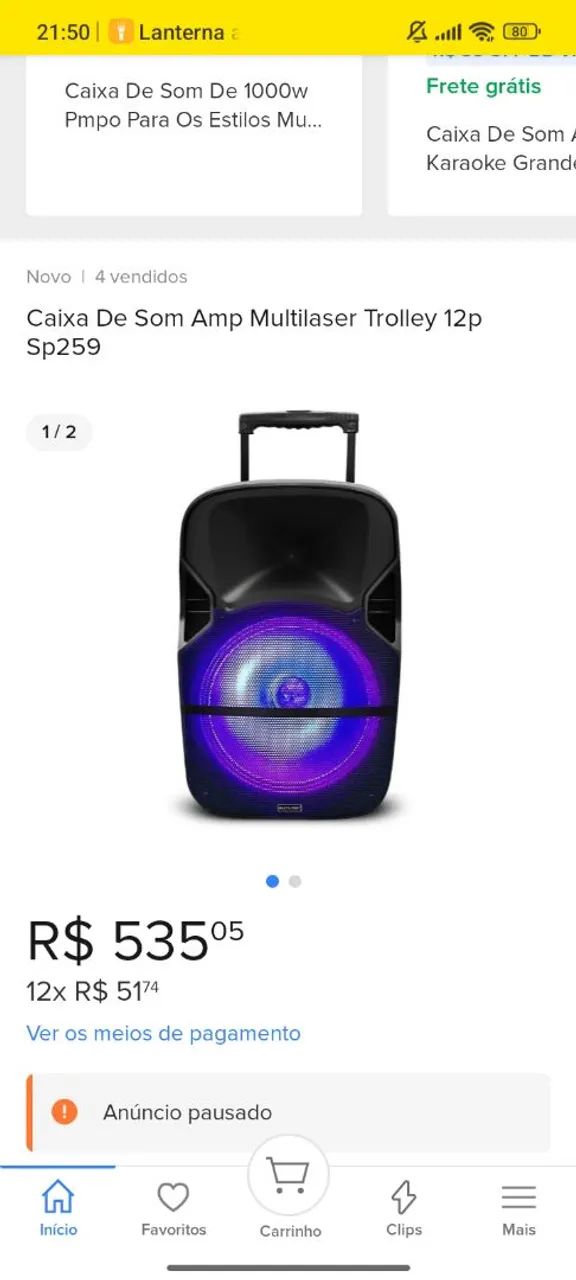The height and width of the screenshot is (1280, 576).
Task: Tap Ver os meios de pagamento link
Action: (163, 1033)
